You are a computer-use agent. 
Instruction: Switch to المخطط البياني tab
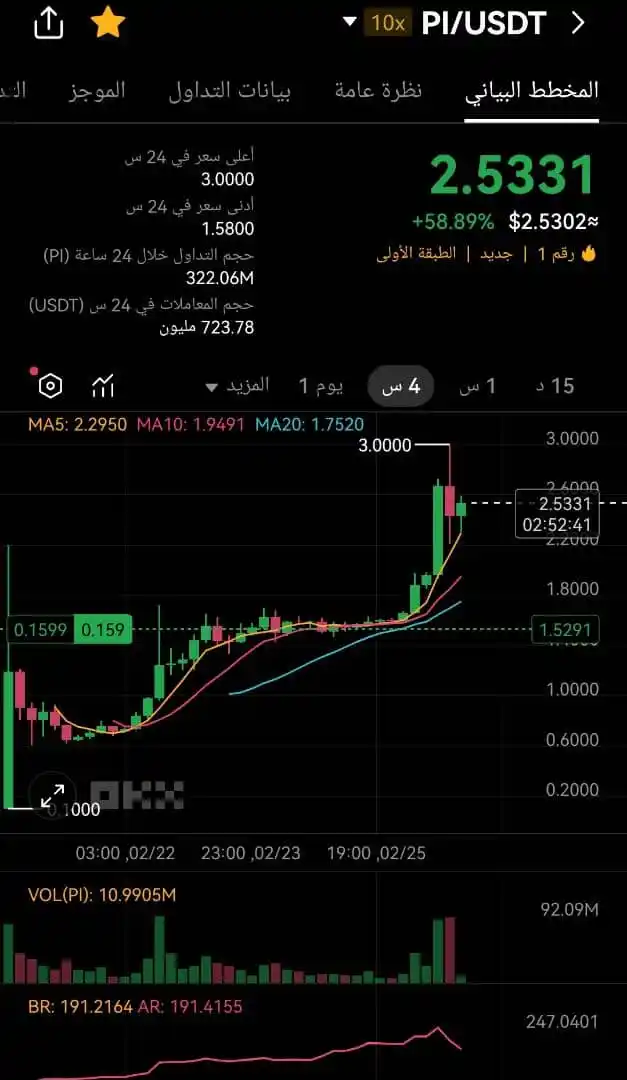coord(532,90)
